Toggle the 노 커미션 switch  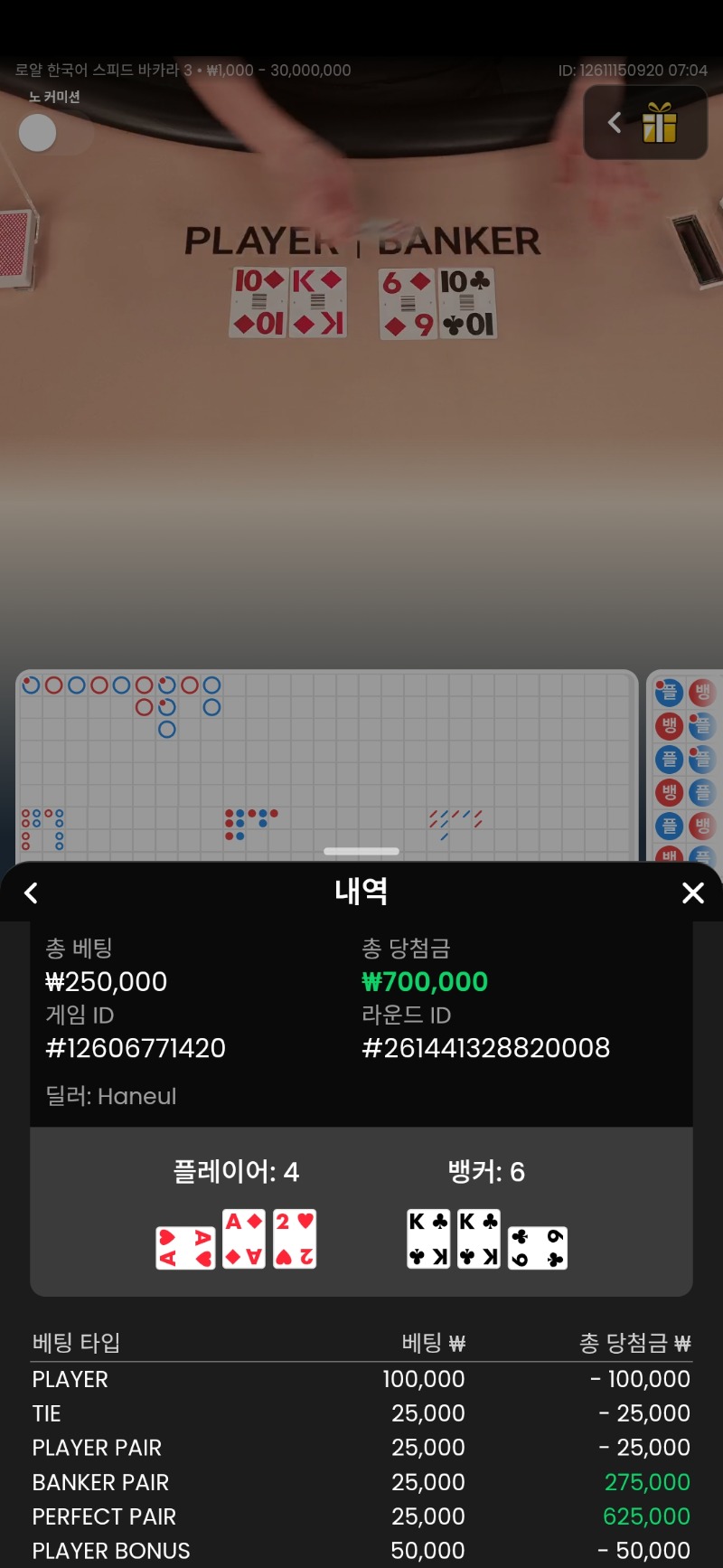pyautogui.click(x=54, y=134)
